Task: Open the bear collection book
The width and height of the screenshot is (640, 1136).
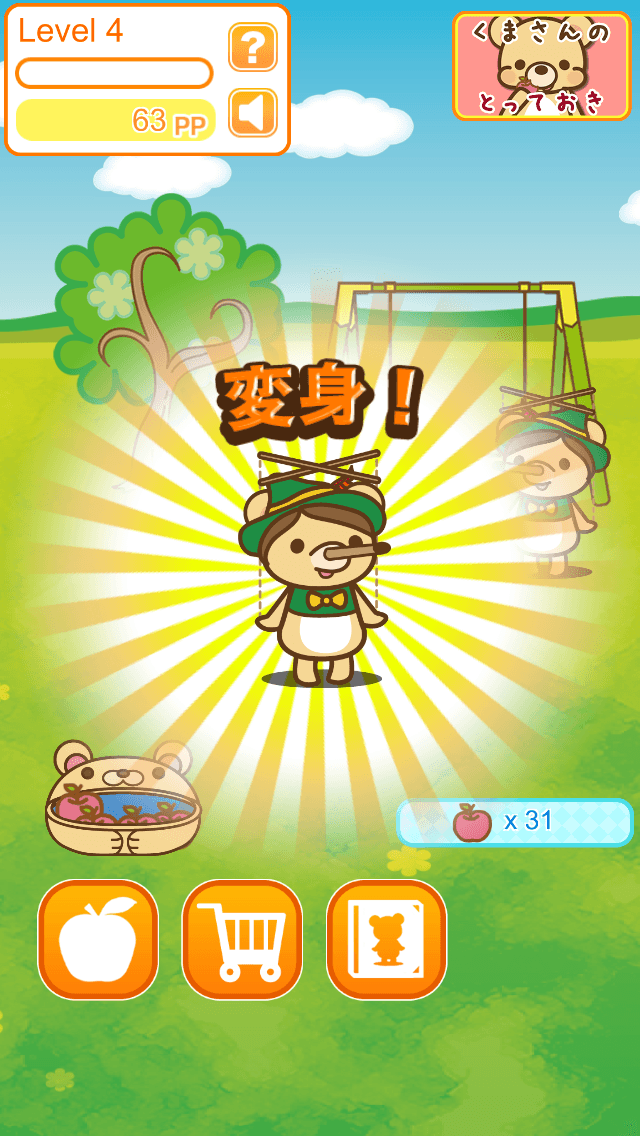Action: tap(387, 939)
